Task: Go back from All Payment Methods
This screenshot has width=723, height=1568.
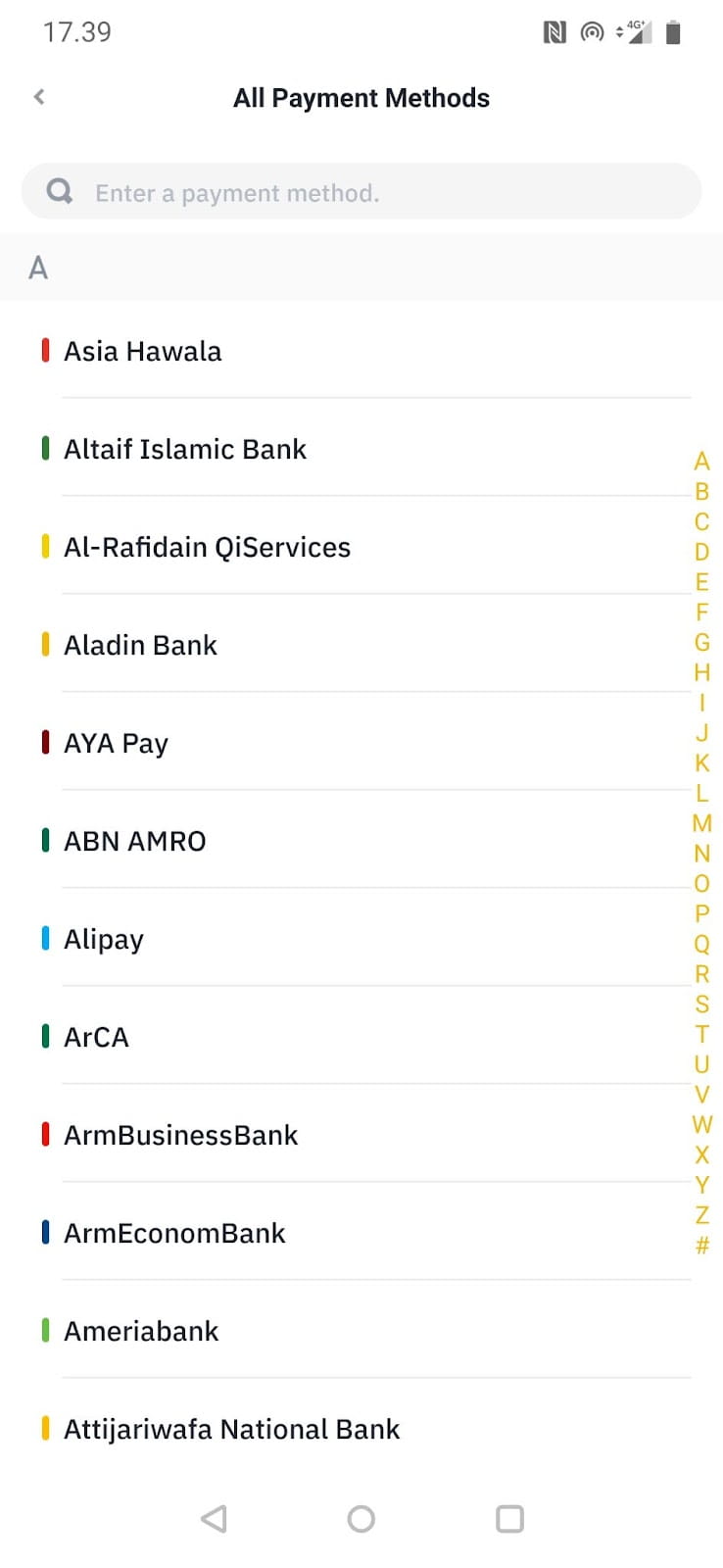Action: 39,97
